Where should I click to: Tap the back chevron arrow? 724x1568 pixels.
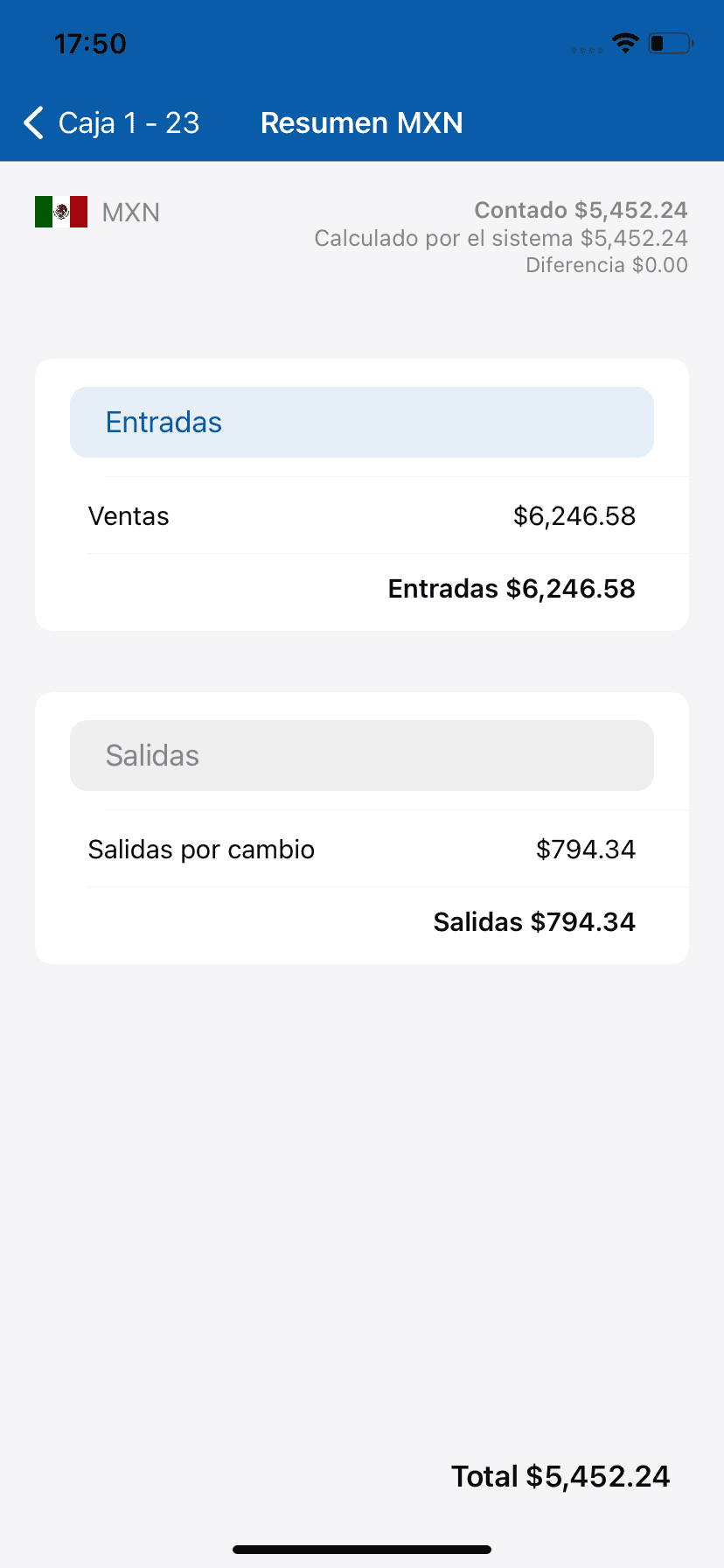tap(32, 122)
